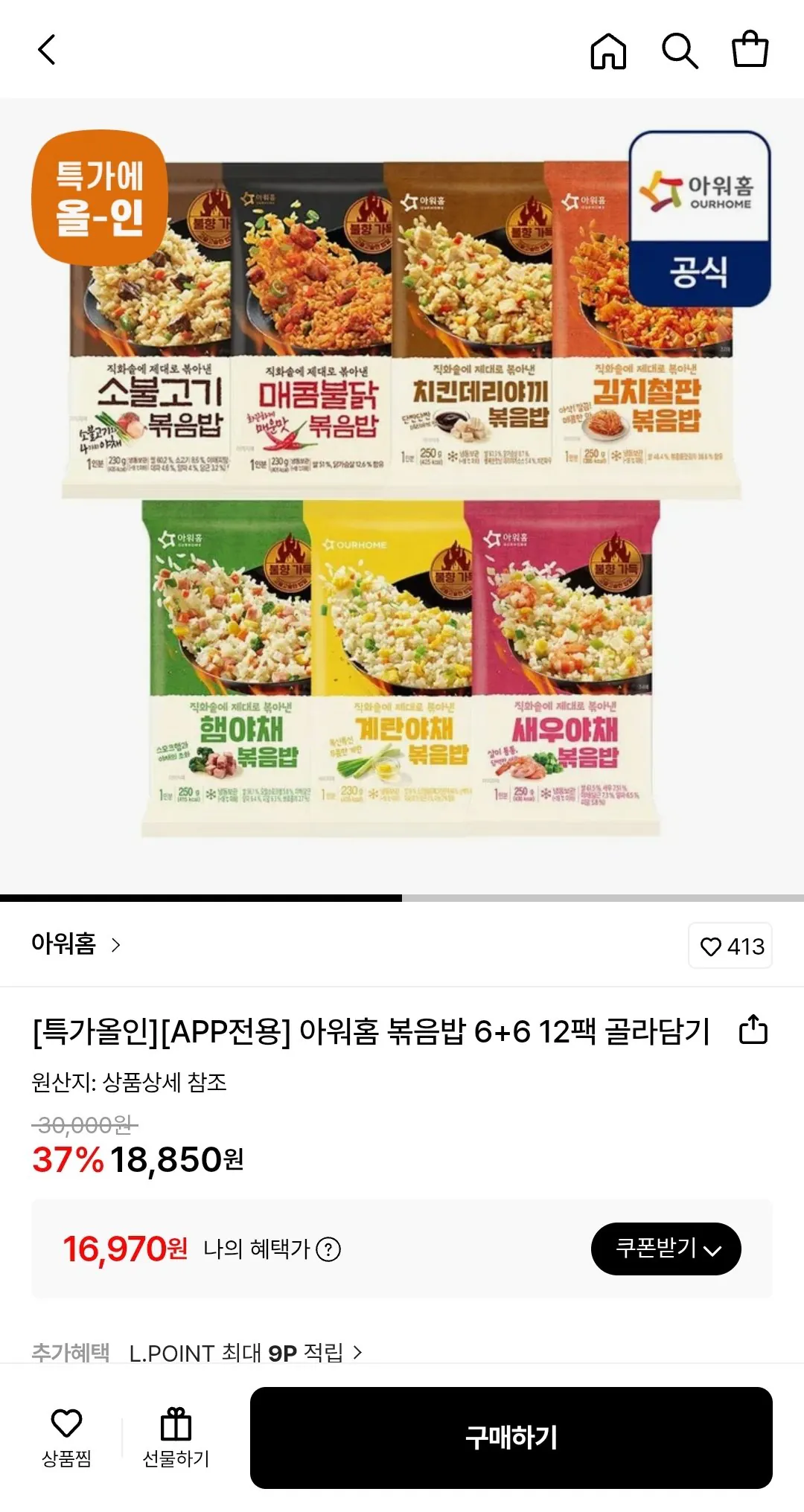Open the 나의 혜택가 help icon
Viewport: 804px width, 1512px height.
pyautogui.click(x=328, y=1249)
